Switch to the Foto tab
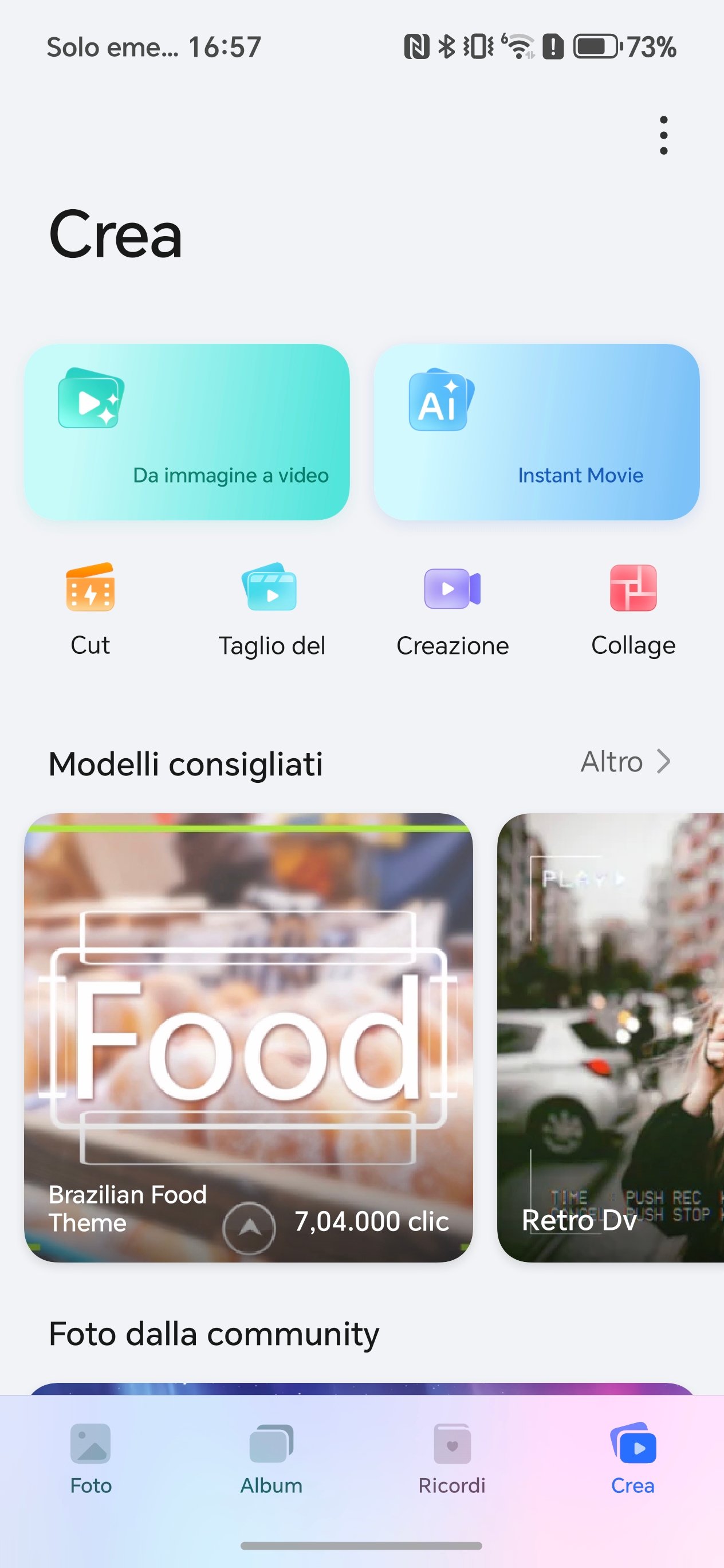The image size is (724, 1568). point(91,1459)
